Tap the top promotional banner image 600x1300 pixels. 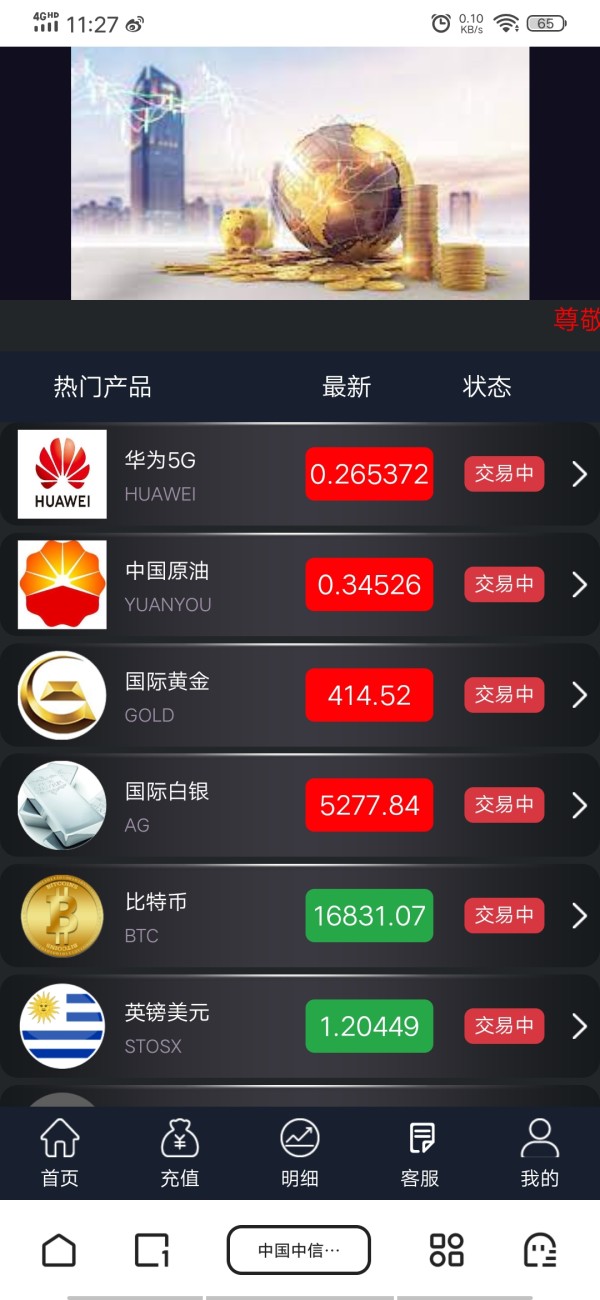coord(300,173)
